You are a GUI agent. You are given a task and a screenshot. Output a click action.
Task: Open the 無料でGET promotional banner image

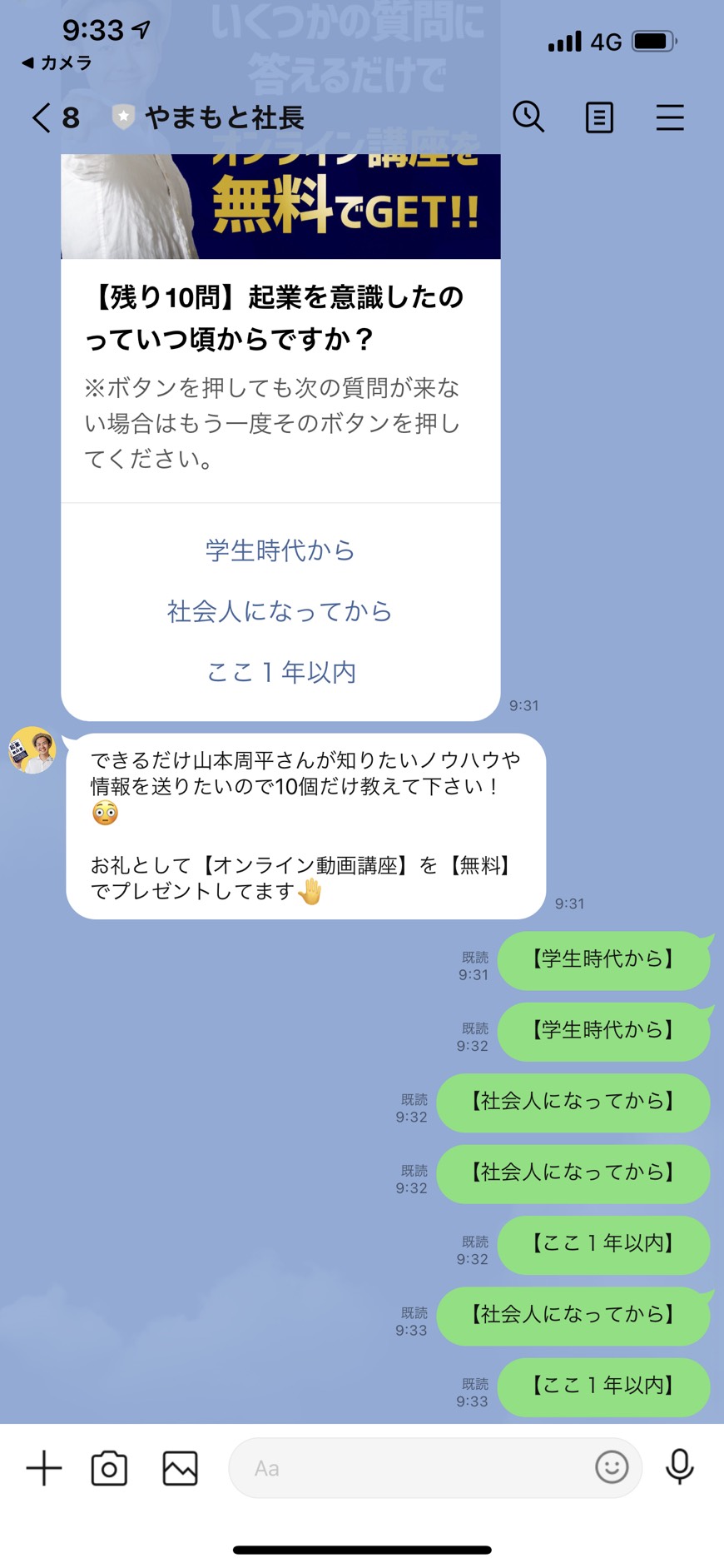280,207
